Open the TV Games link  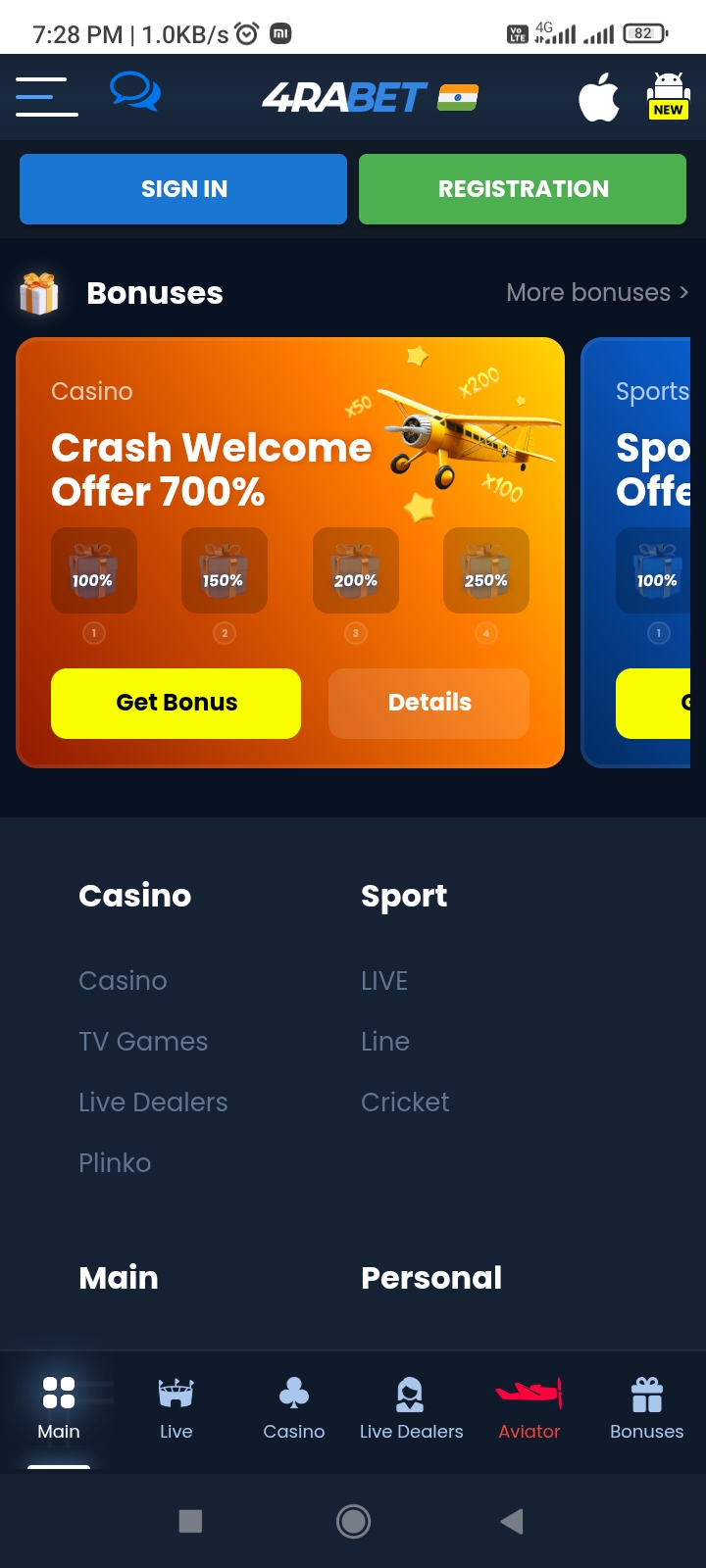pos(143,1042)
